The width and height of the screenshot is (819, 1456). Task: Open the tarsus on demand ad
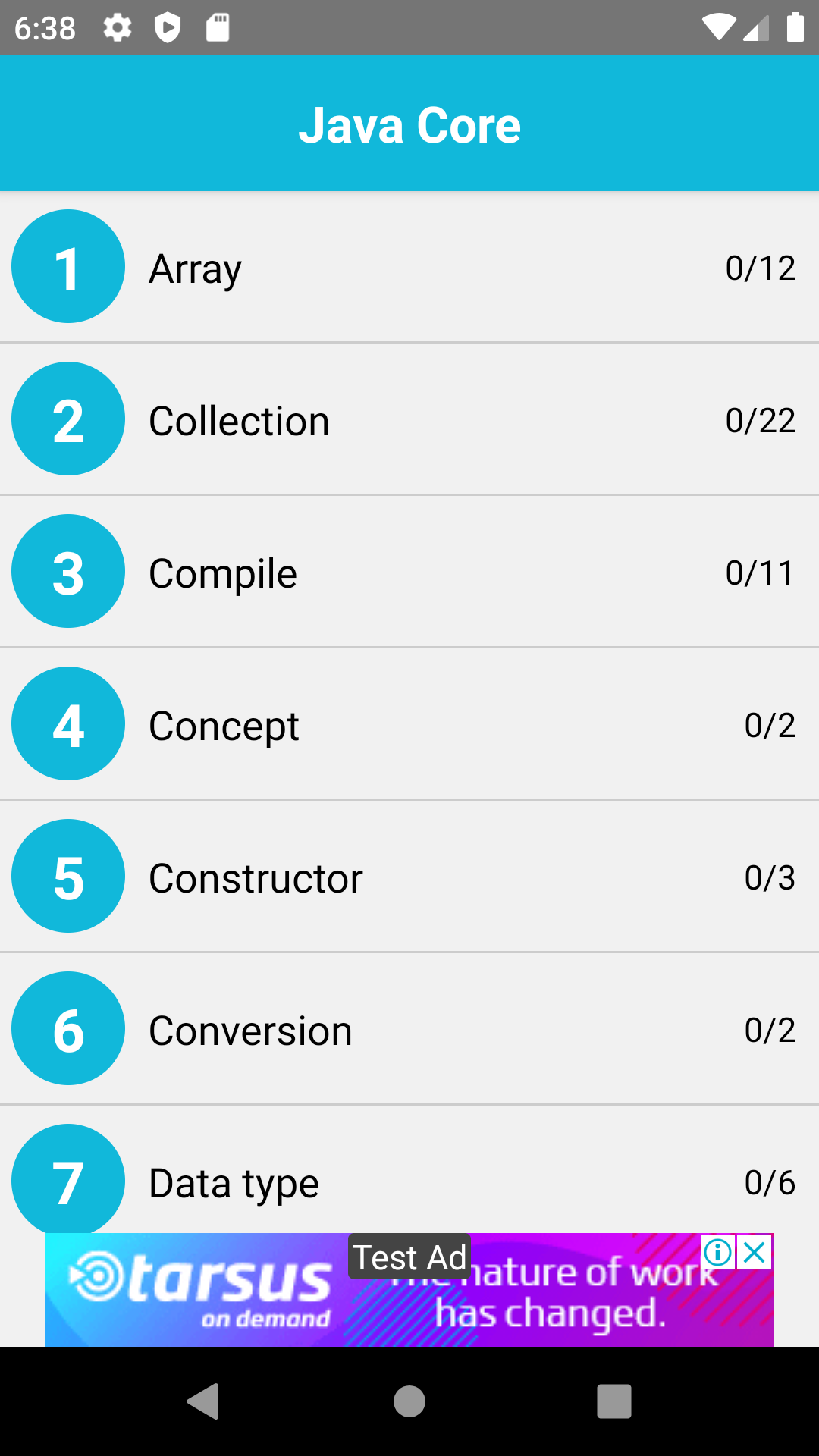(409, 1290)
